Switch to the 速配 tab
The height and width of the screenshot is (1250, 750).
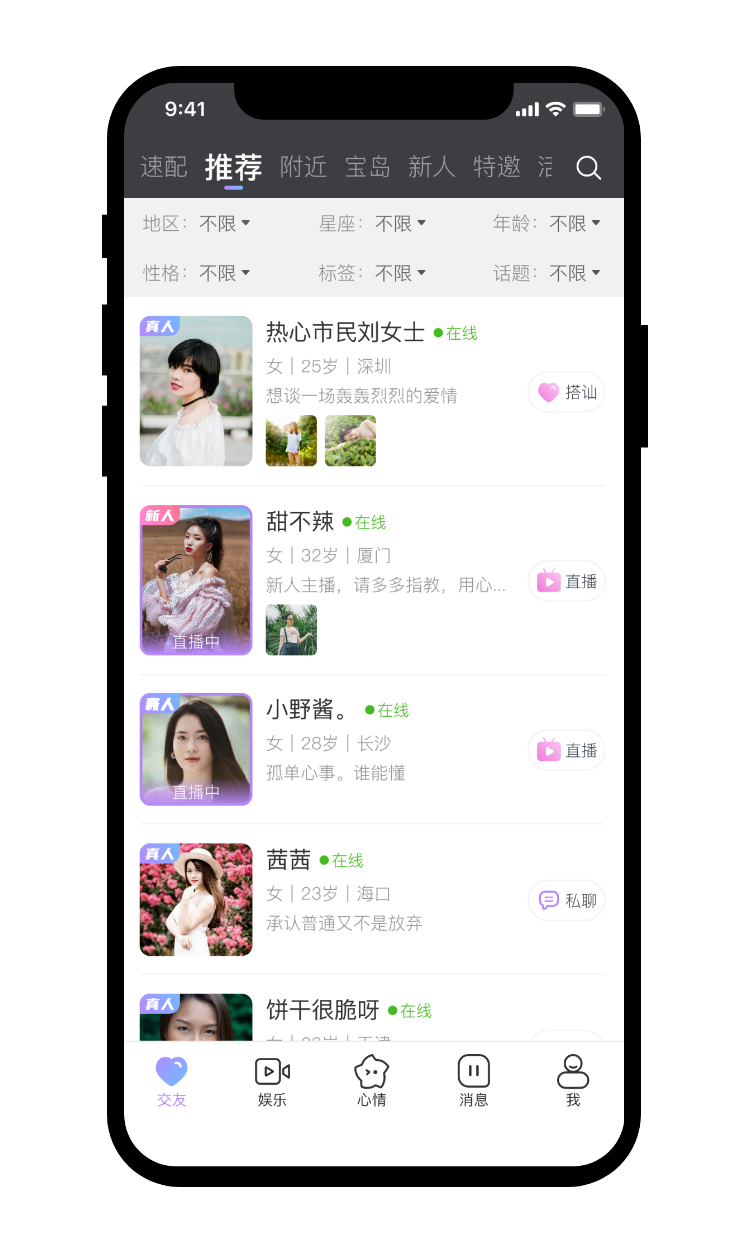[x=164, y=167]
